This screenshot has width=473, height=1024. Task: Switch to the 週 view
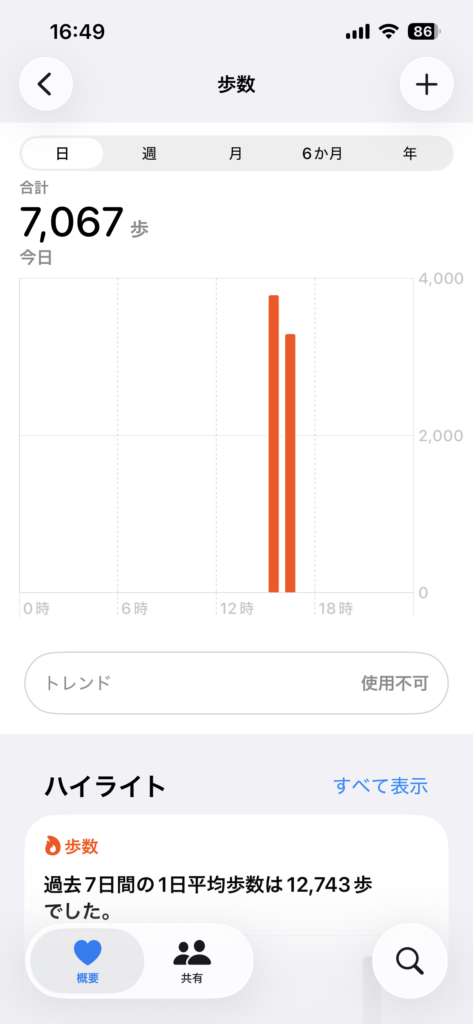(x=149, y=153)
